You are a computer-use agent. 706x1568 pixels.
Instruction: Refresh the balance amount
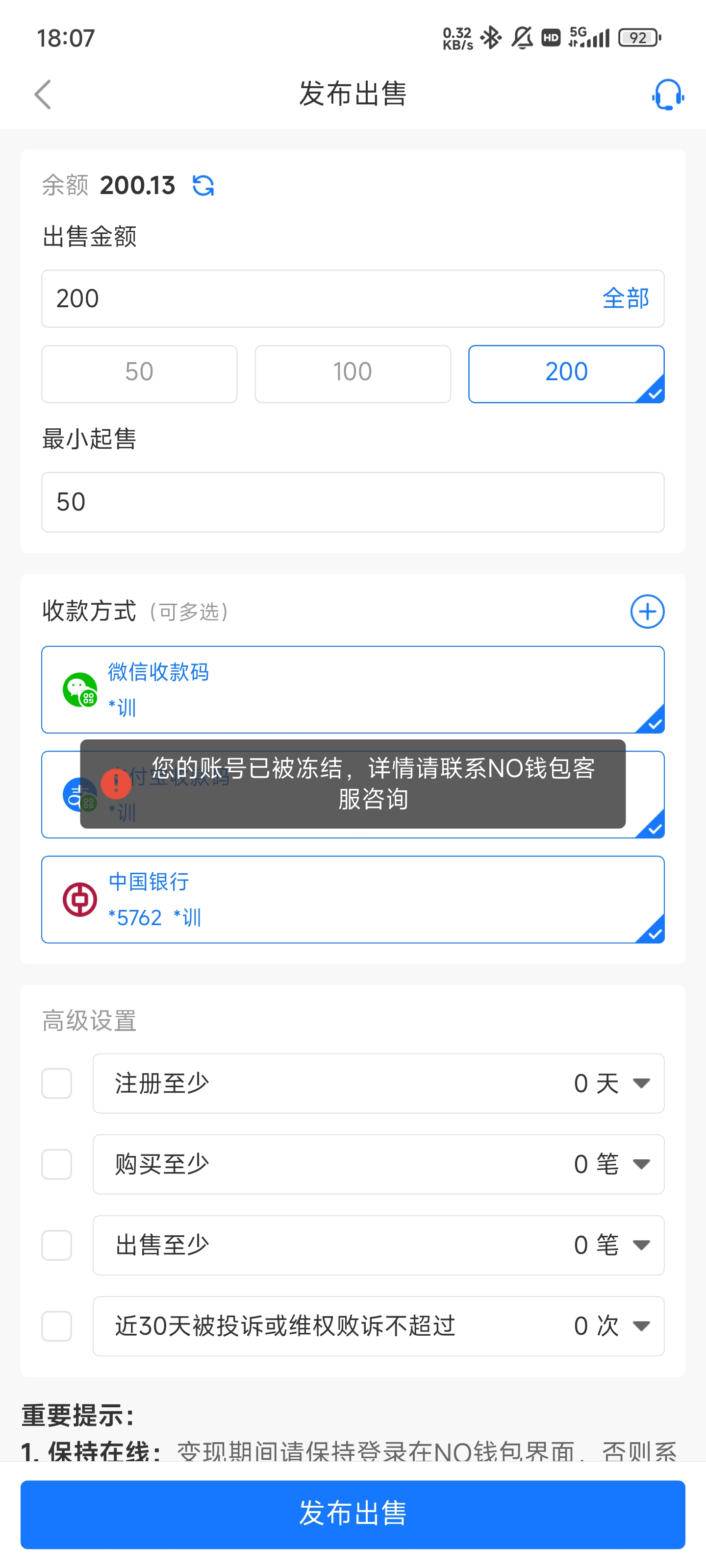click(203, 186)
